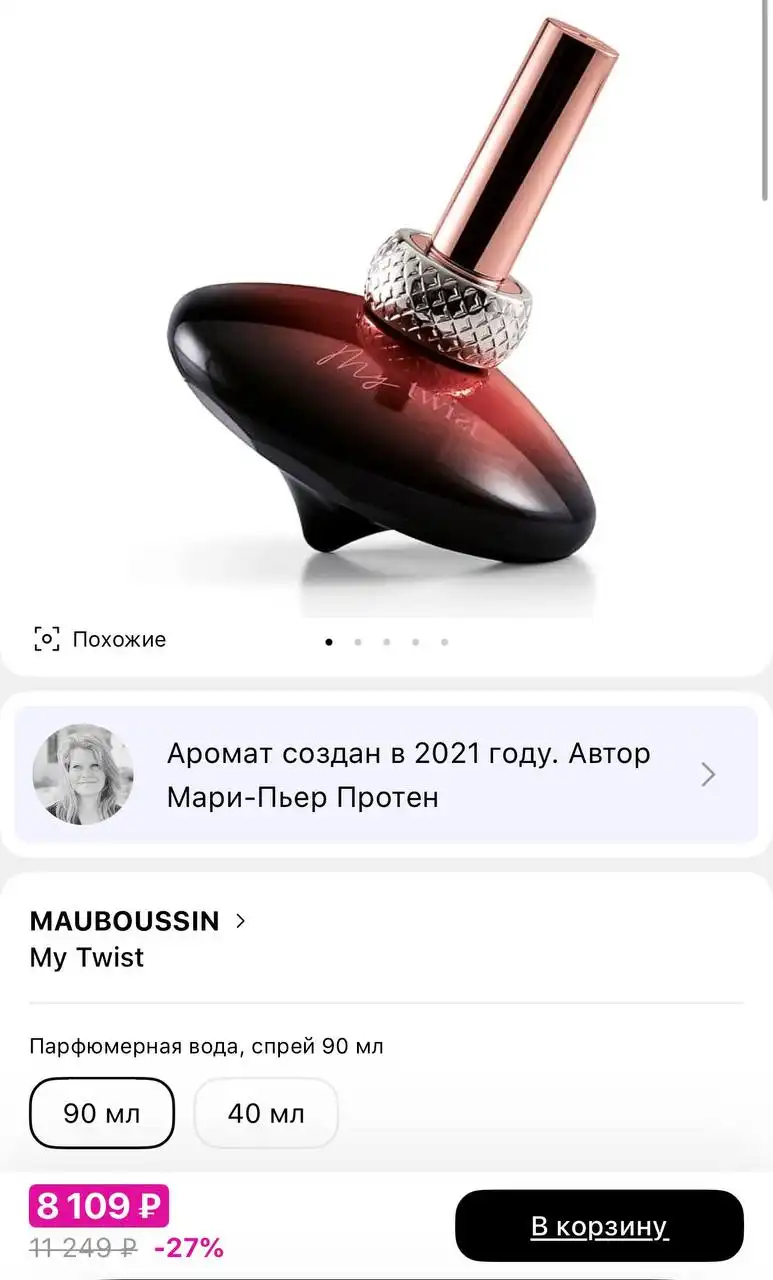Viewport: 773px width, 1280px height.
Task: Select the last carousel dot
Action: [445, 642]
